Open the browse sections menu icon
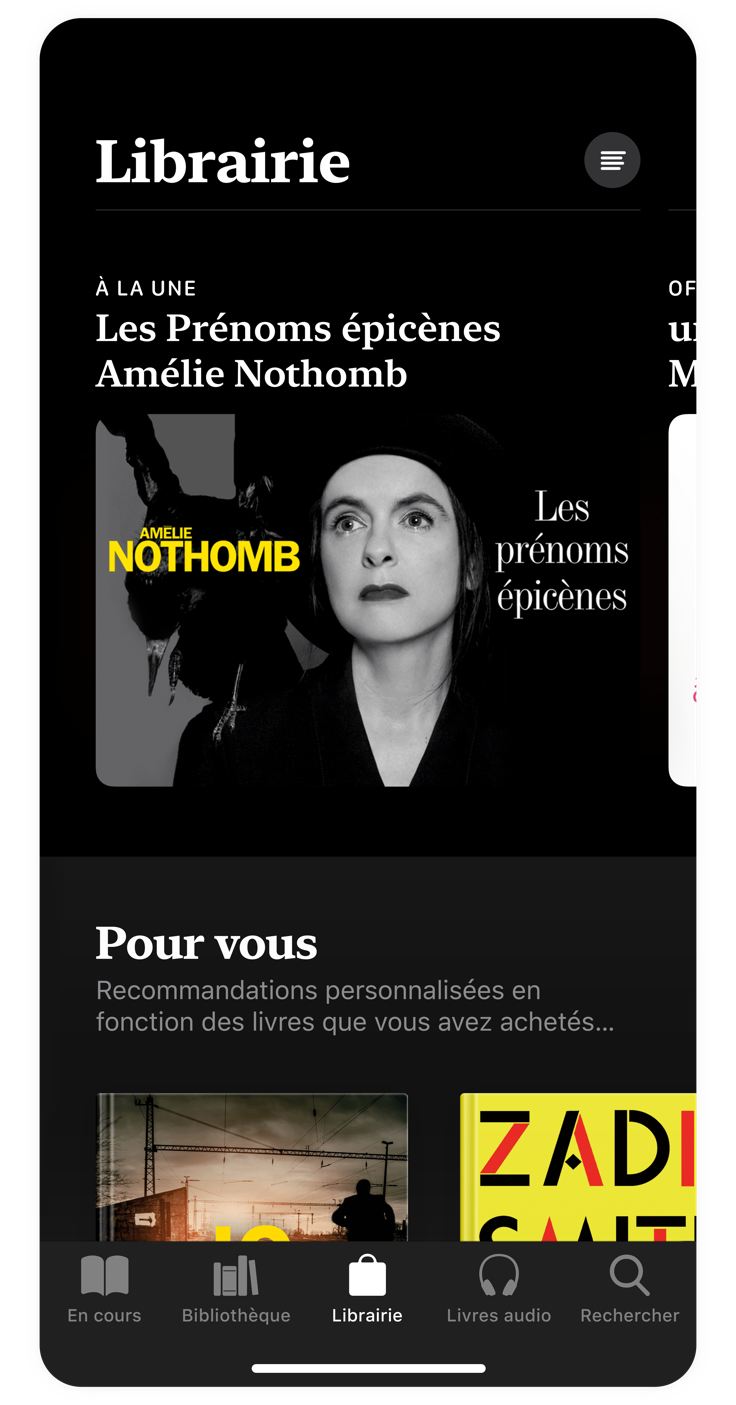The height and width of the screenshot is (1405, 736). click(x=612, y=160)
